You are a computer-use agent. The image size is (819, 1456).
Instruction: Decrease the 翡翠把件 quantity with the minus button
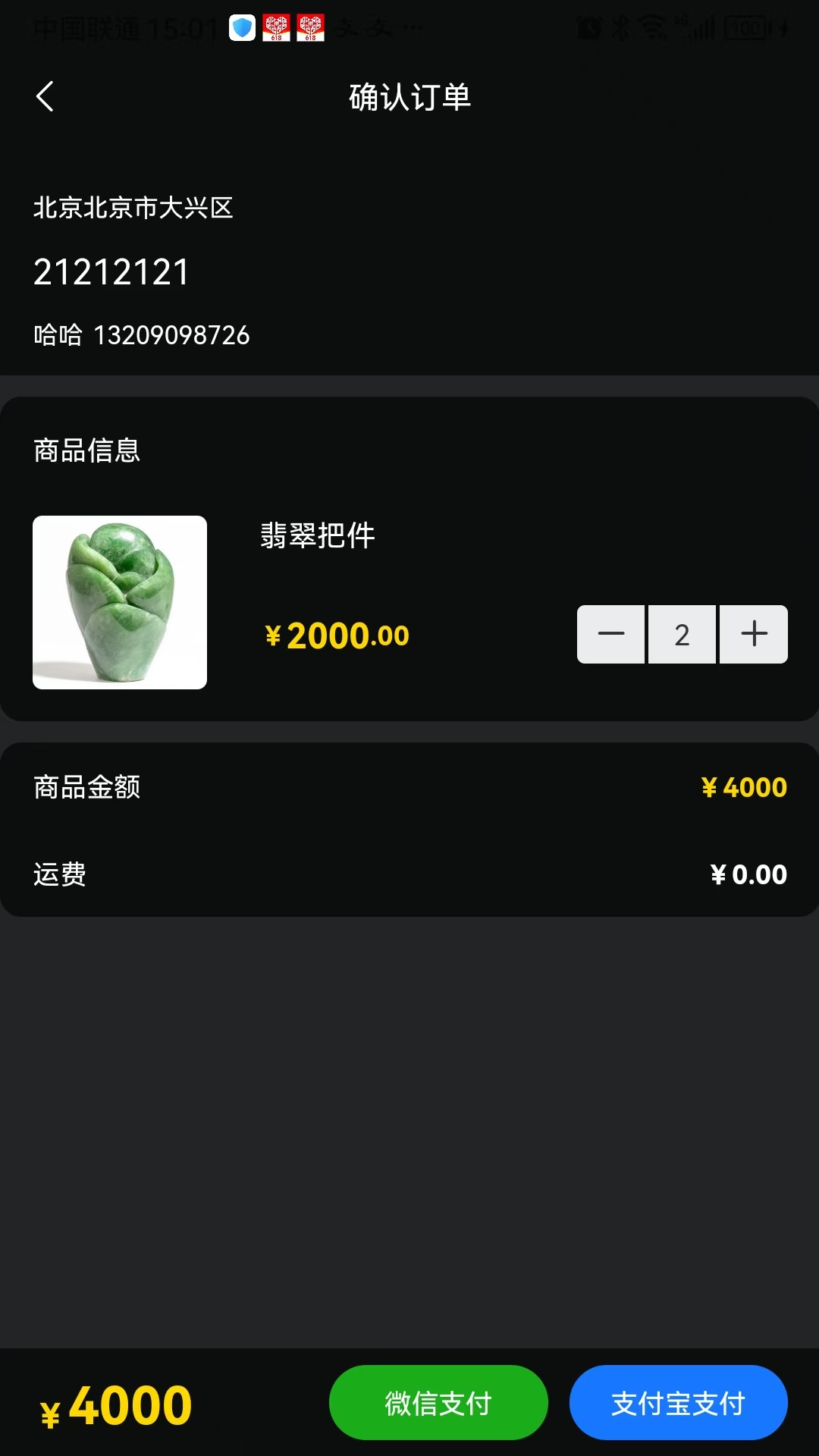610,634
